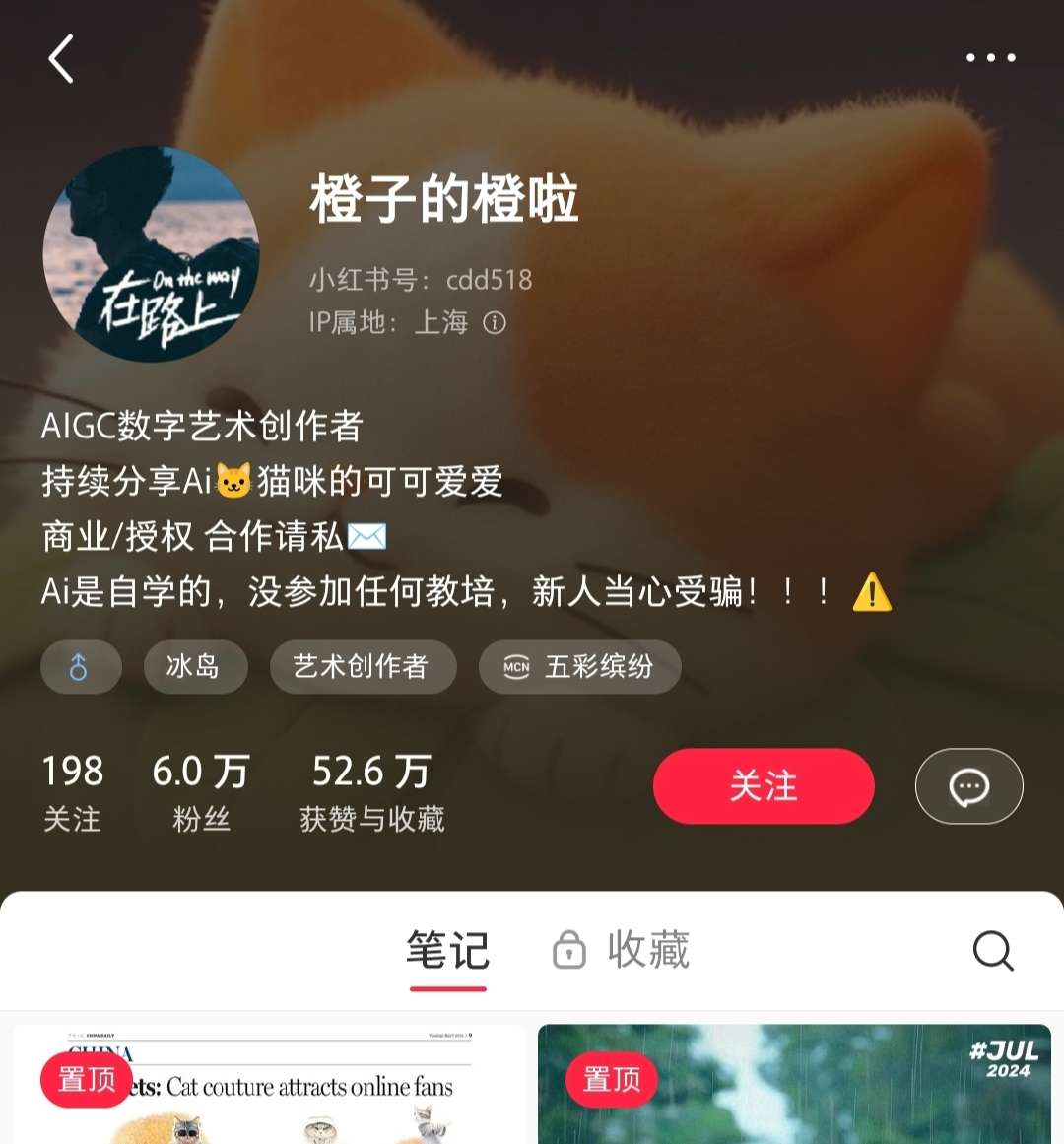Viewport: 1064px width, 1144px height.
Task: Switch to the 笔记 tab
Action: pos(447,951)
